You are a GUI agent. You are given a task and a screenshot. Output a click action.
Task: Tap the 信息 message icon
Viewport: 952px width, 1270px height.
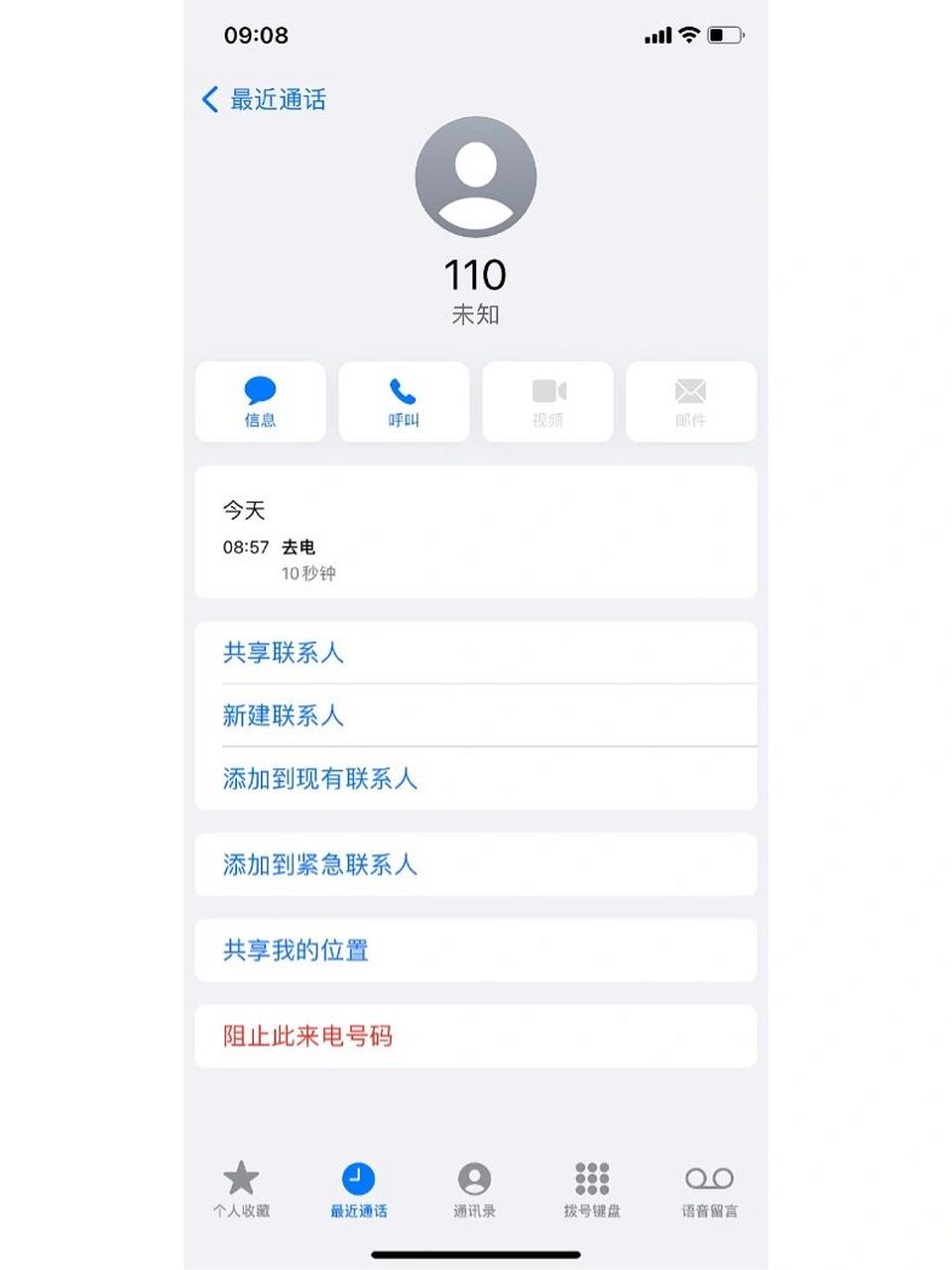(260, 402)
